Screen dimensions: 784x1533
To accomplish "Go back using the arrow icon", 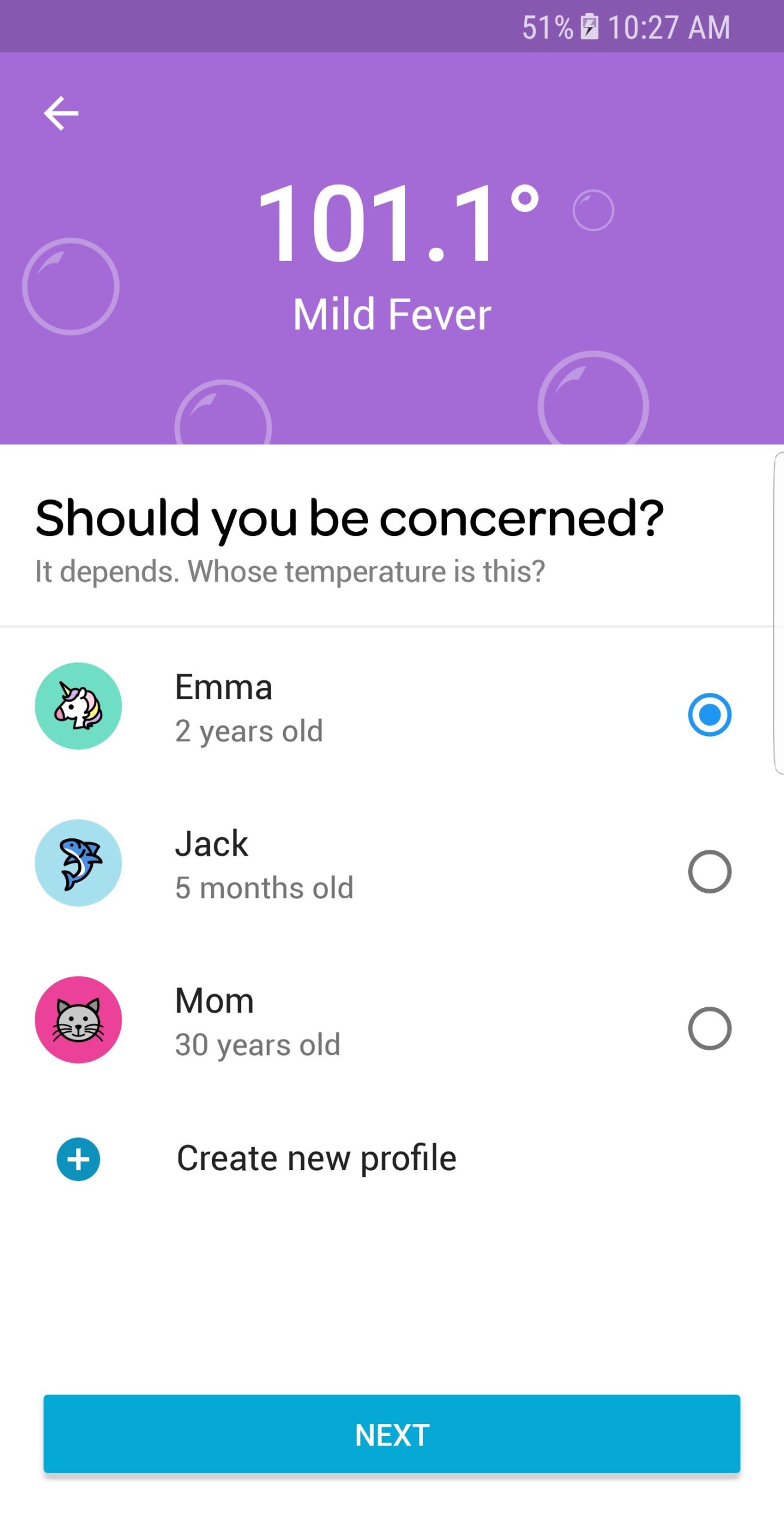I will point(61,113).
